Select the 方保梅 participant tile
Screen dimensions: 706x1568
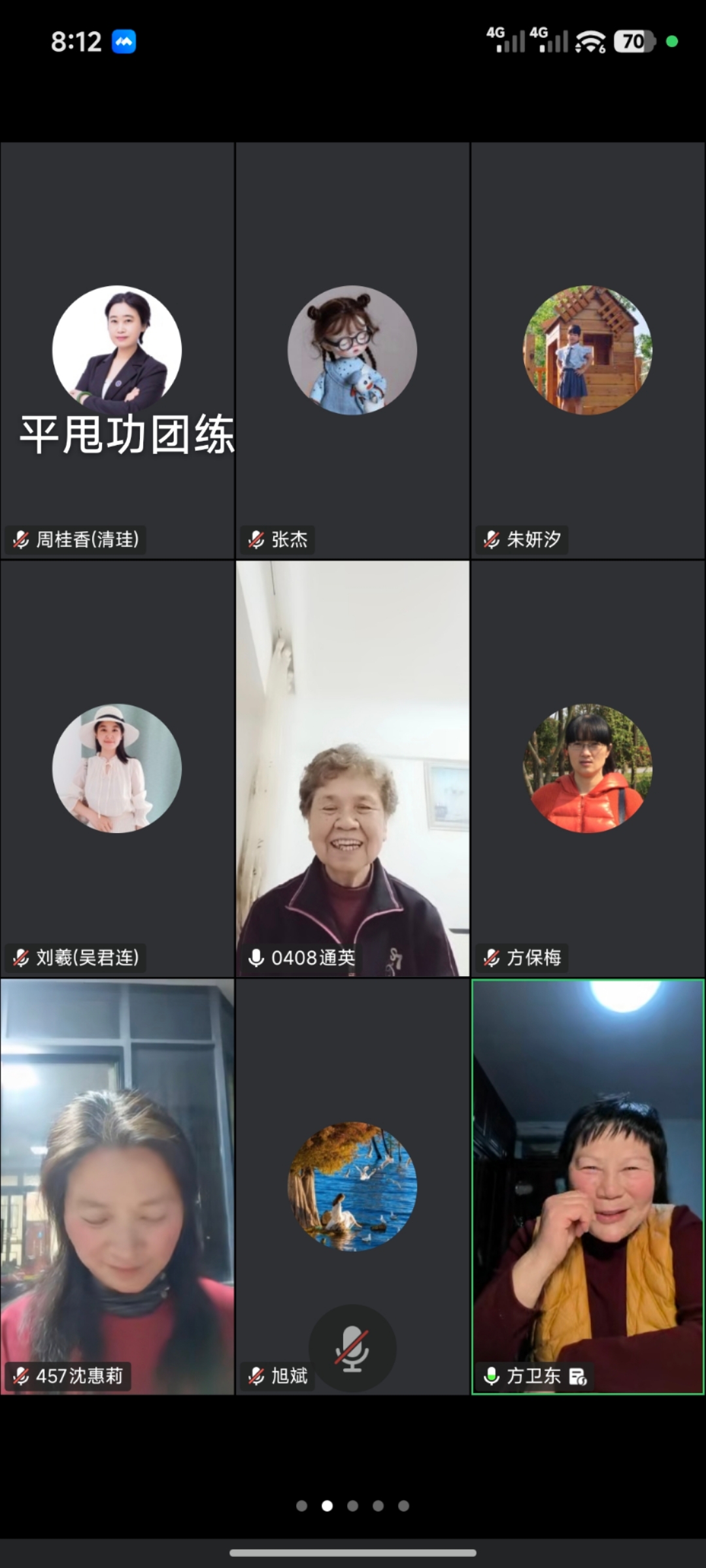588,768
